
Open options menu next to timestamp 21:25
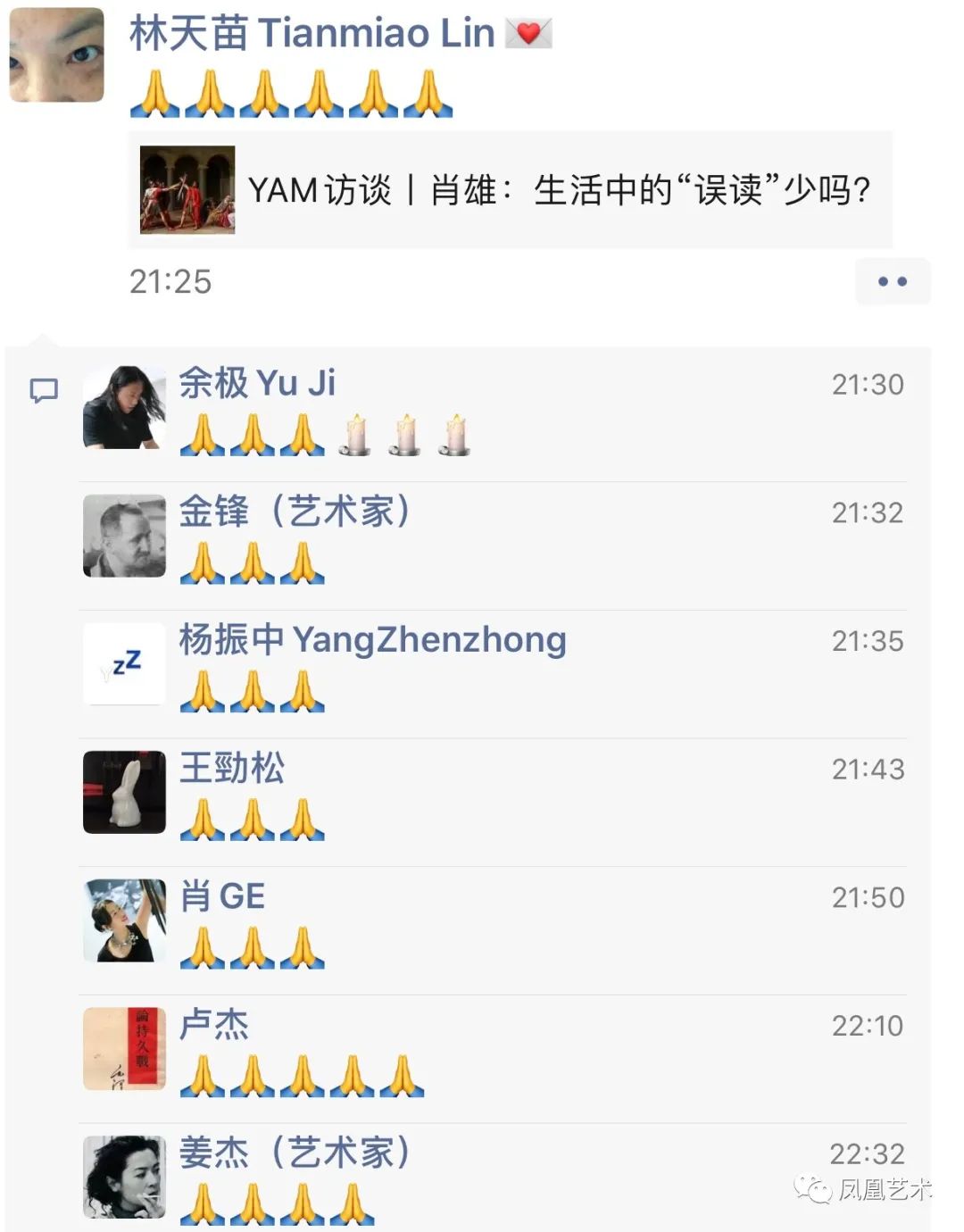click(x=892, y=280)
